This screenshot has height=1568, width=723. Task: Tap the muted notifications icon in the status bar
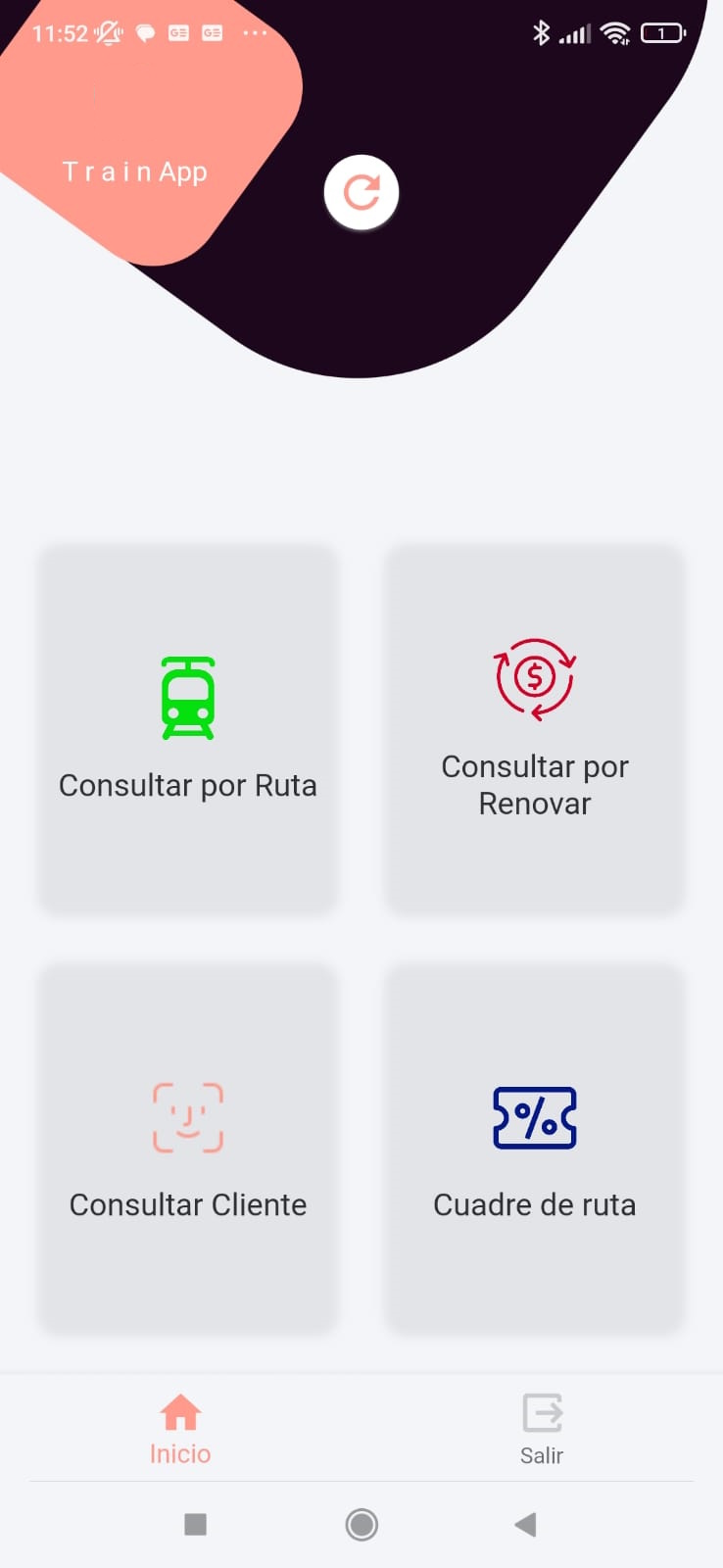click(x=107, y=32)
